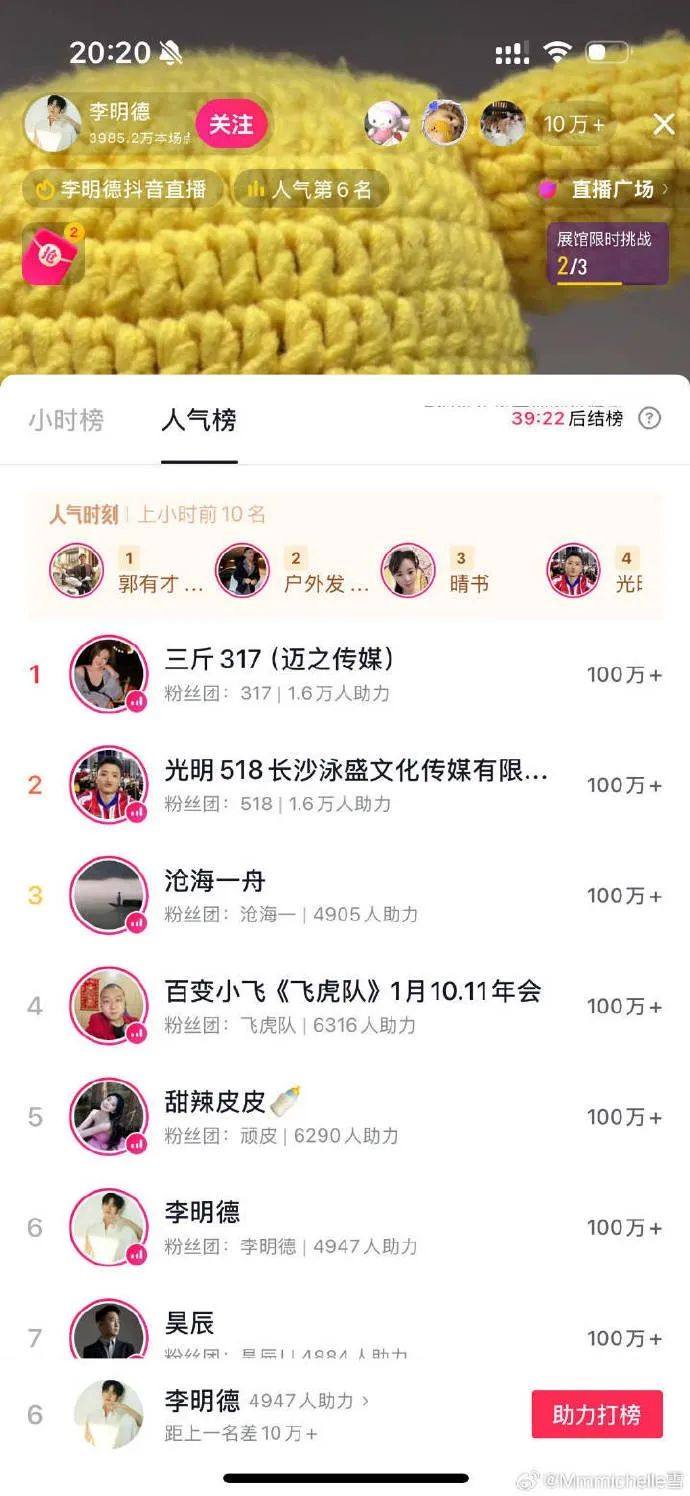This screenshot has width=690, height=1496.
Task: Close the live stream
Action: pos(664,124)
